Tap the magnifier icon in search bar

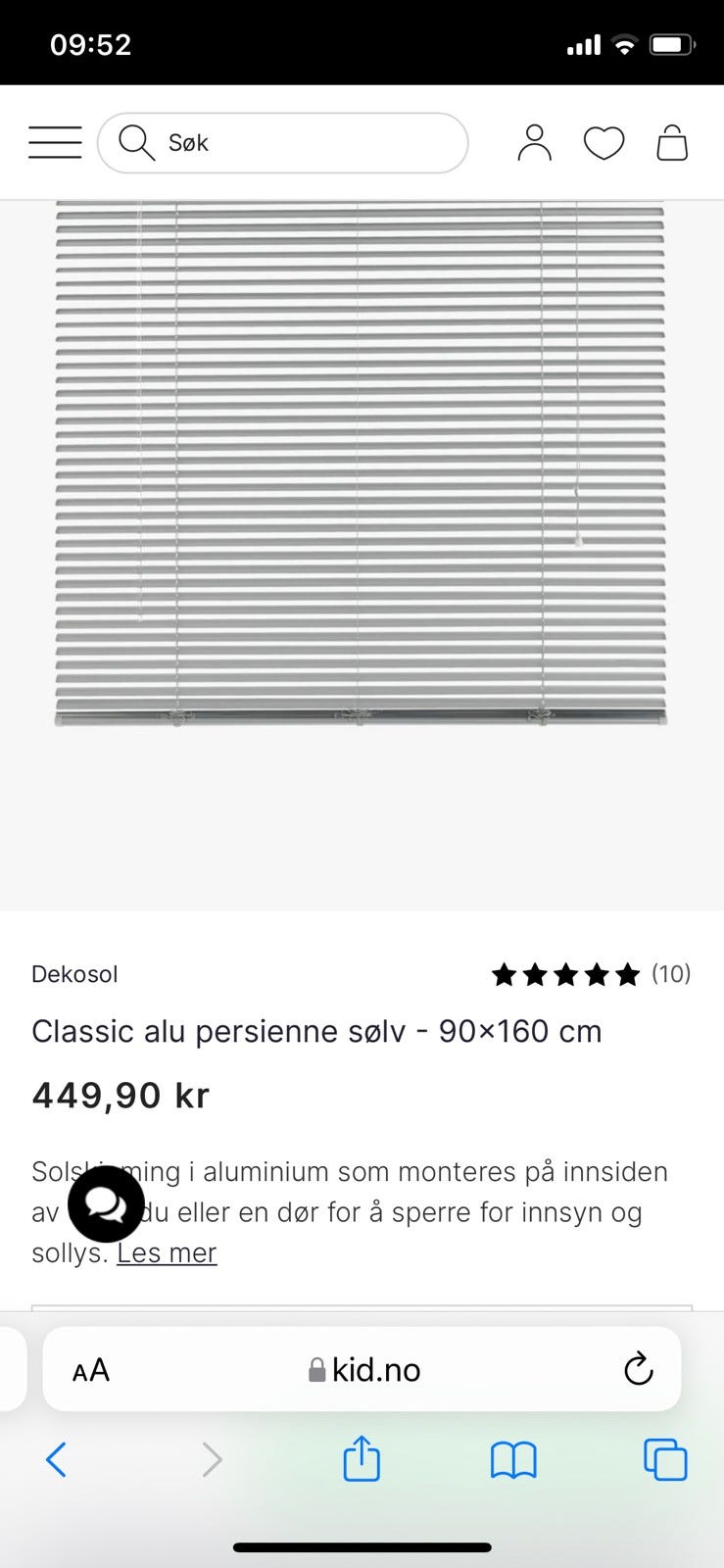point(135,142)
